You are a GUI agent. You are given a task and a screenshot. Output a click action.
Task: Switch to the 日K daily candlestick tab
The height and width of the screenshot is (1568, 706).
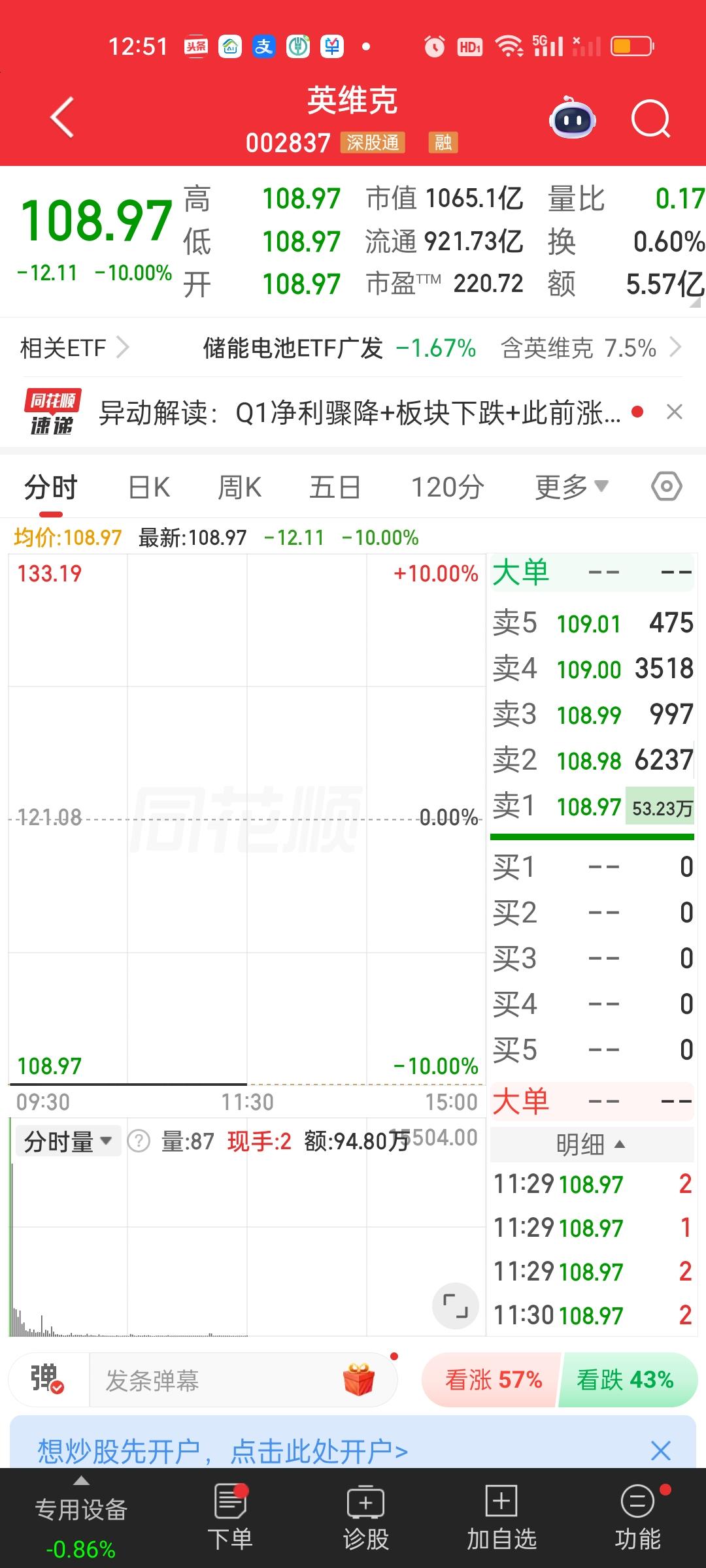tap(148, 486)
